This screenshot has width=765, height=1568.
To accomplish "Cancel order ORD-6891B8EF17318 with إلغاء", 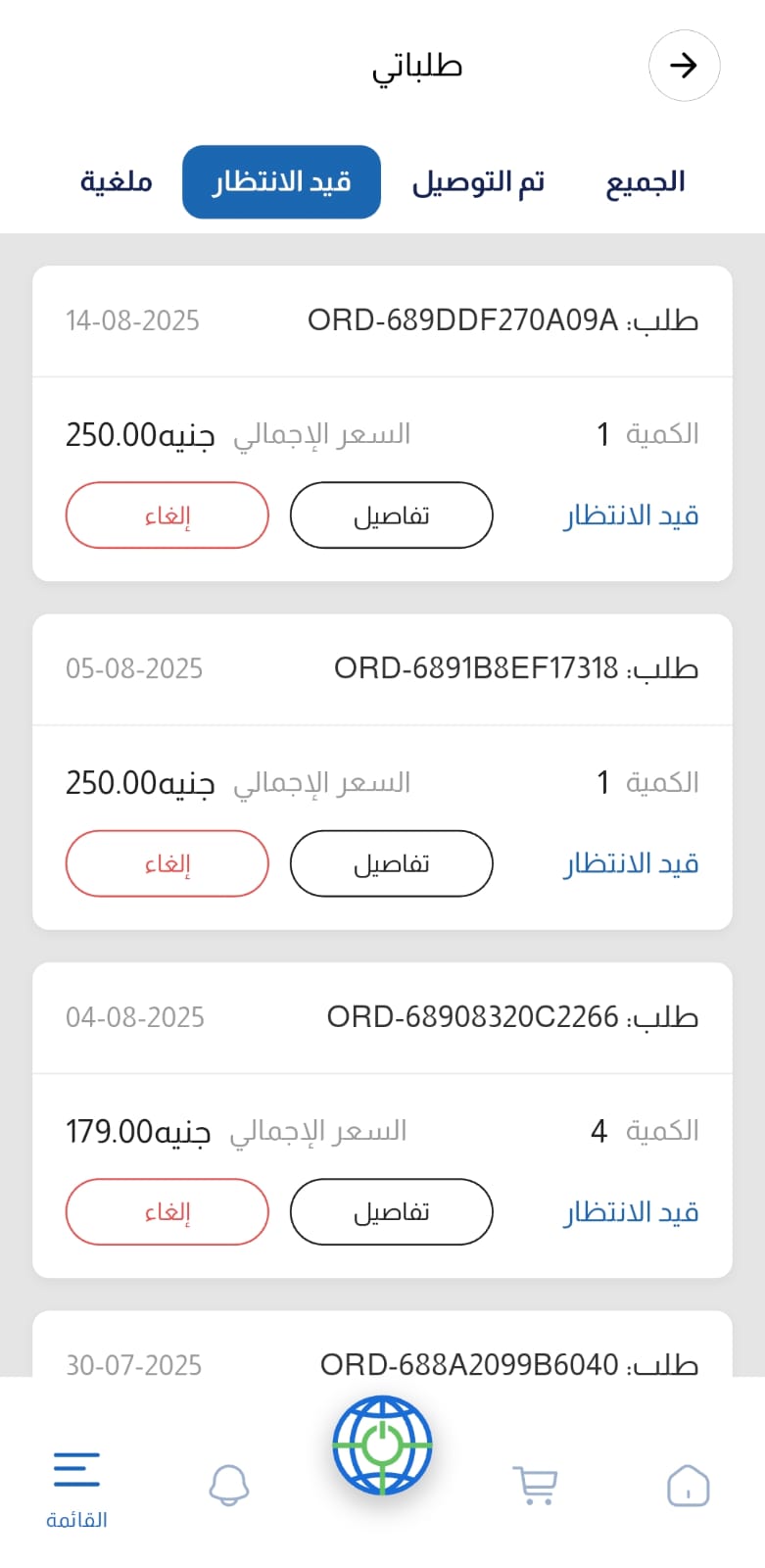I will click(x=167, y=863).
